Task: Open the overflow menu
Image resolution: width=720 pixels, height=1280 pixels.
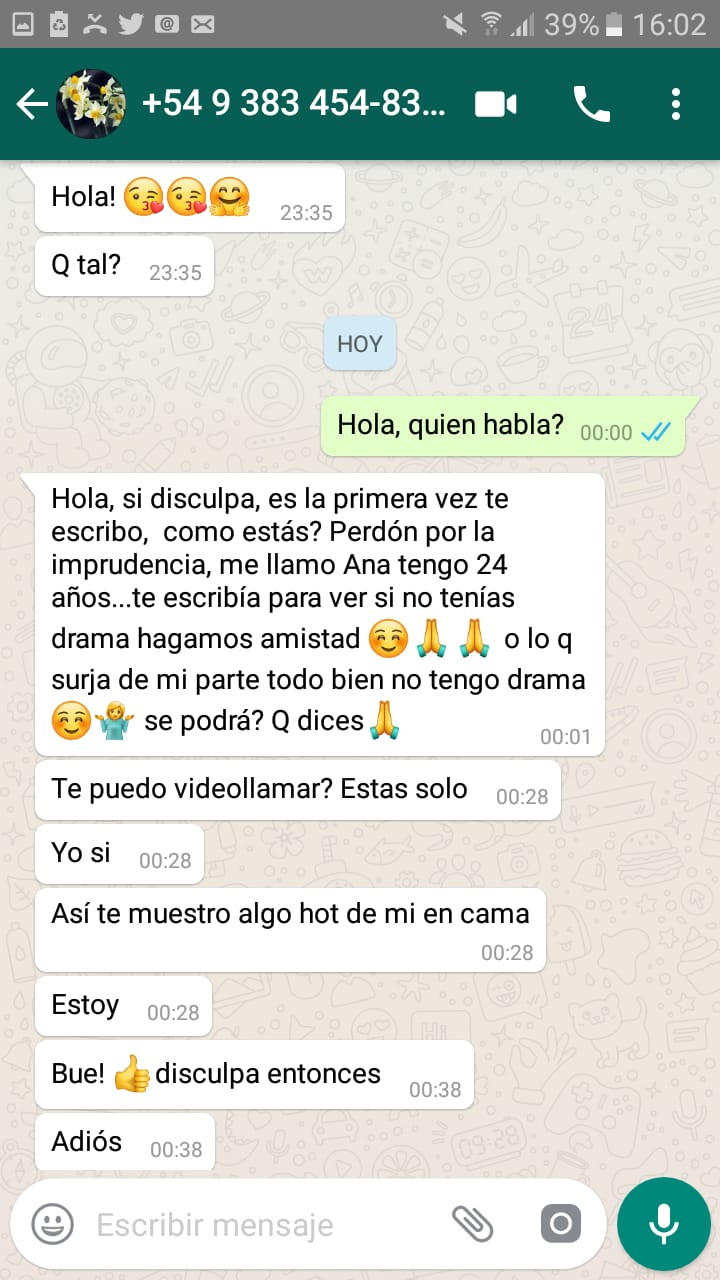Action: tap(676, 104)
